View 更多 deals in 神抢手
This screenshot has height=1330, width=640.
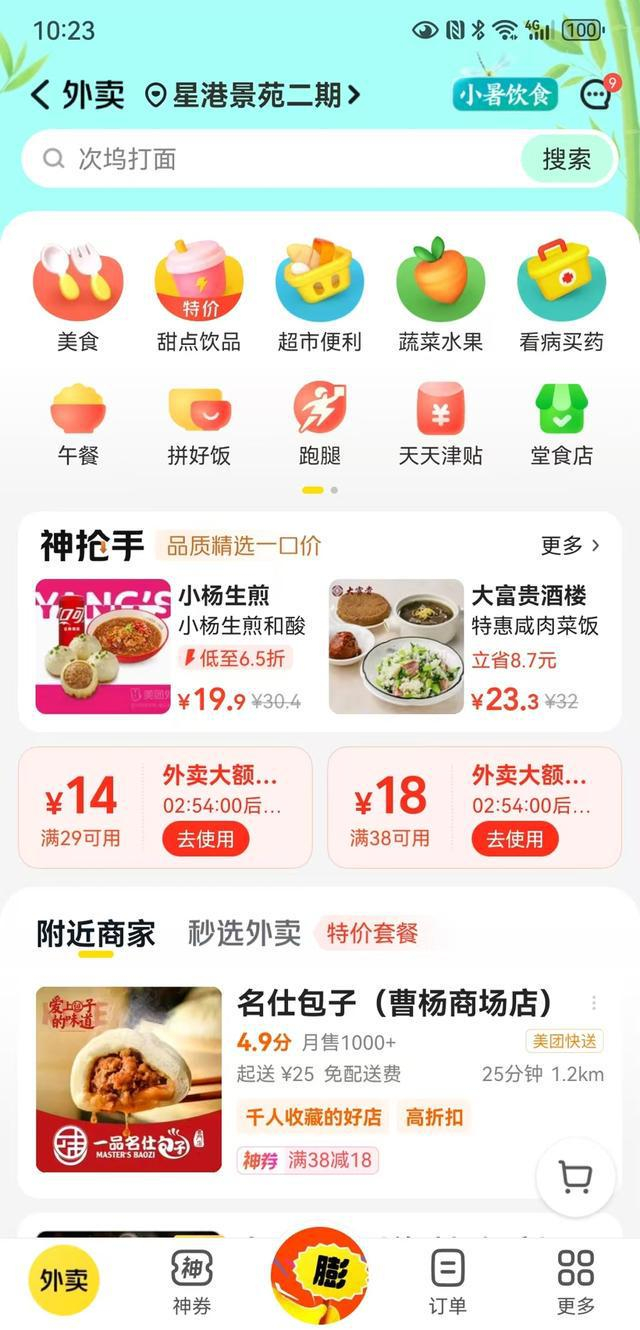coord(570,545)
